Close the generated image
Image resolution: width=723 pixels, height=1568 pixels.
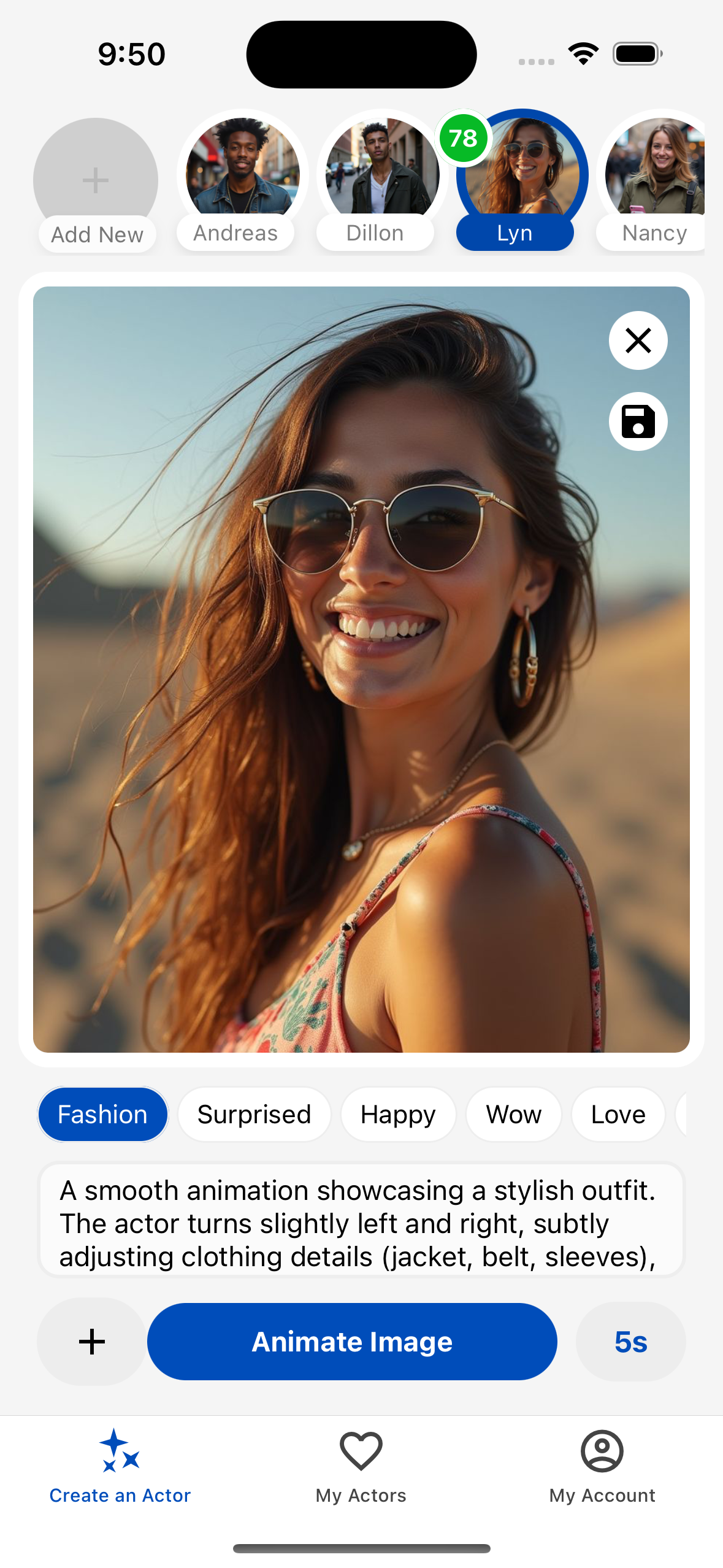[x=638, y=340]
